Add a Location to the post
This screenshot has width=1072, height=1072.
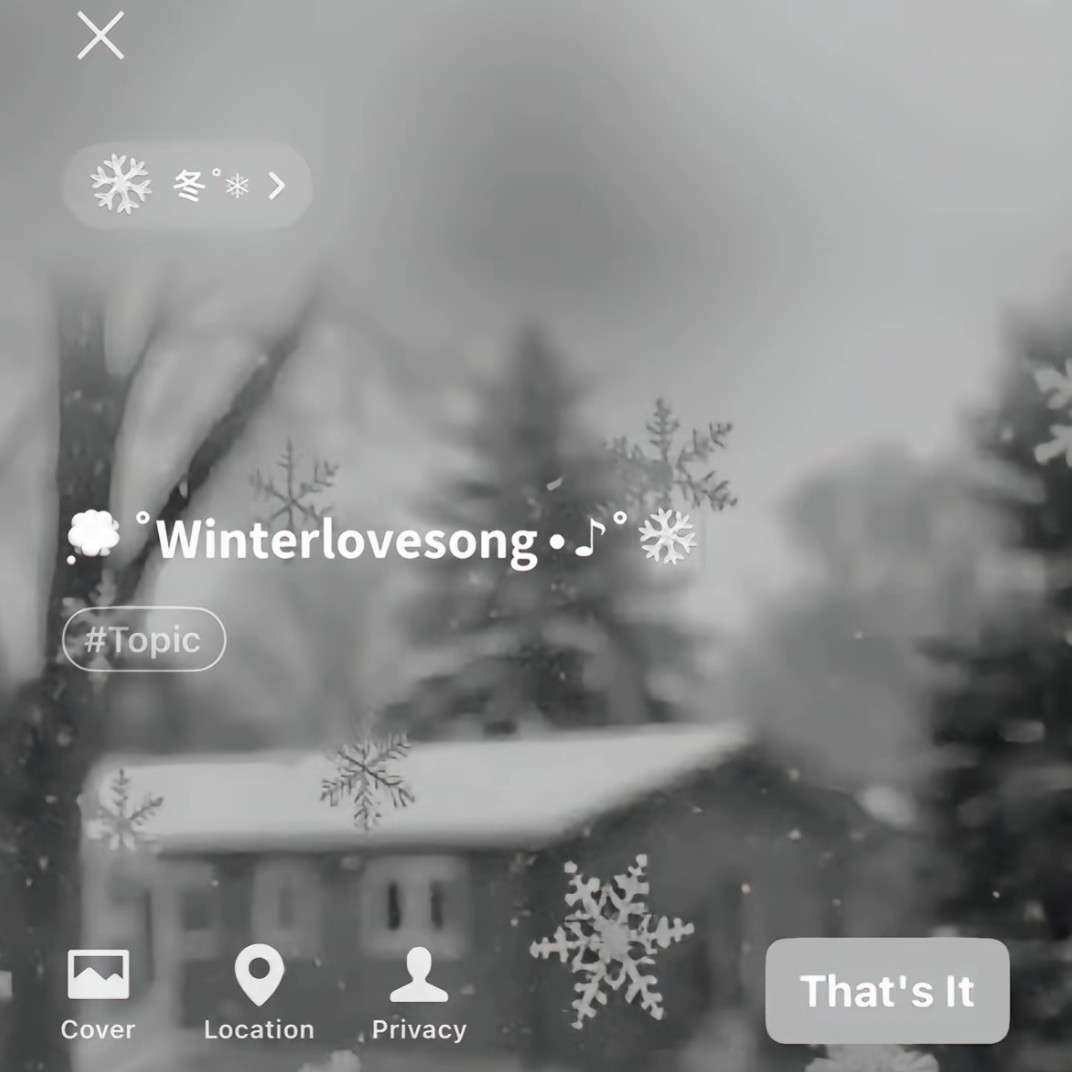click(x=259, y=994)
